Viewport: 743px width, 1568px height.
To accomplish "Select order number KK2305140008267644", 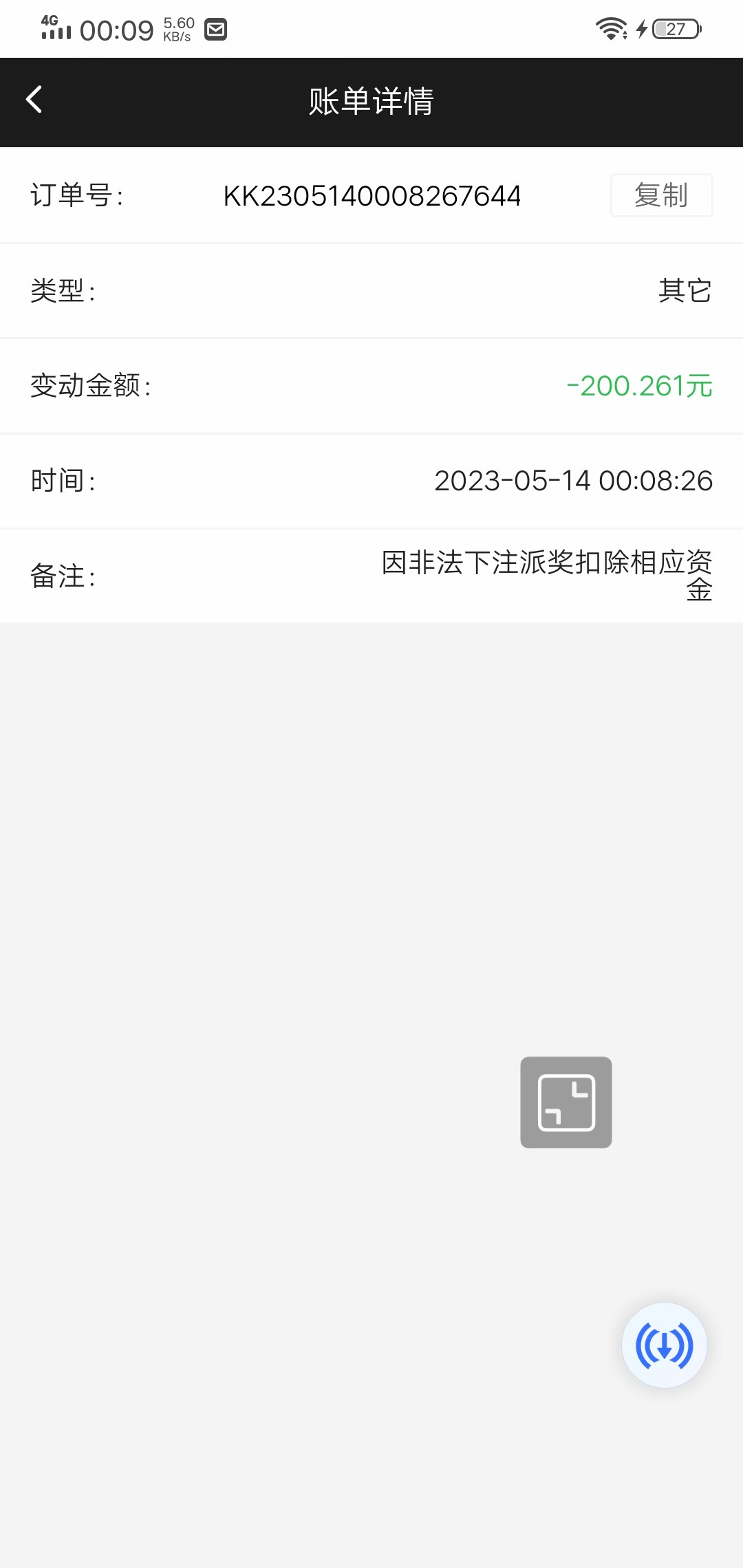I will pos(371,195).
